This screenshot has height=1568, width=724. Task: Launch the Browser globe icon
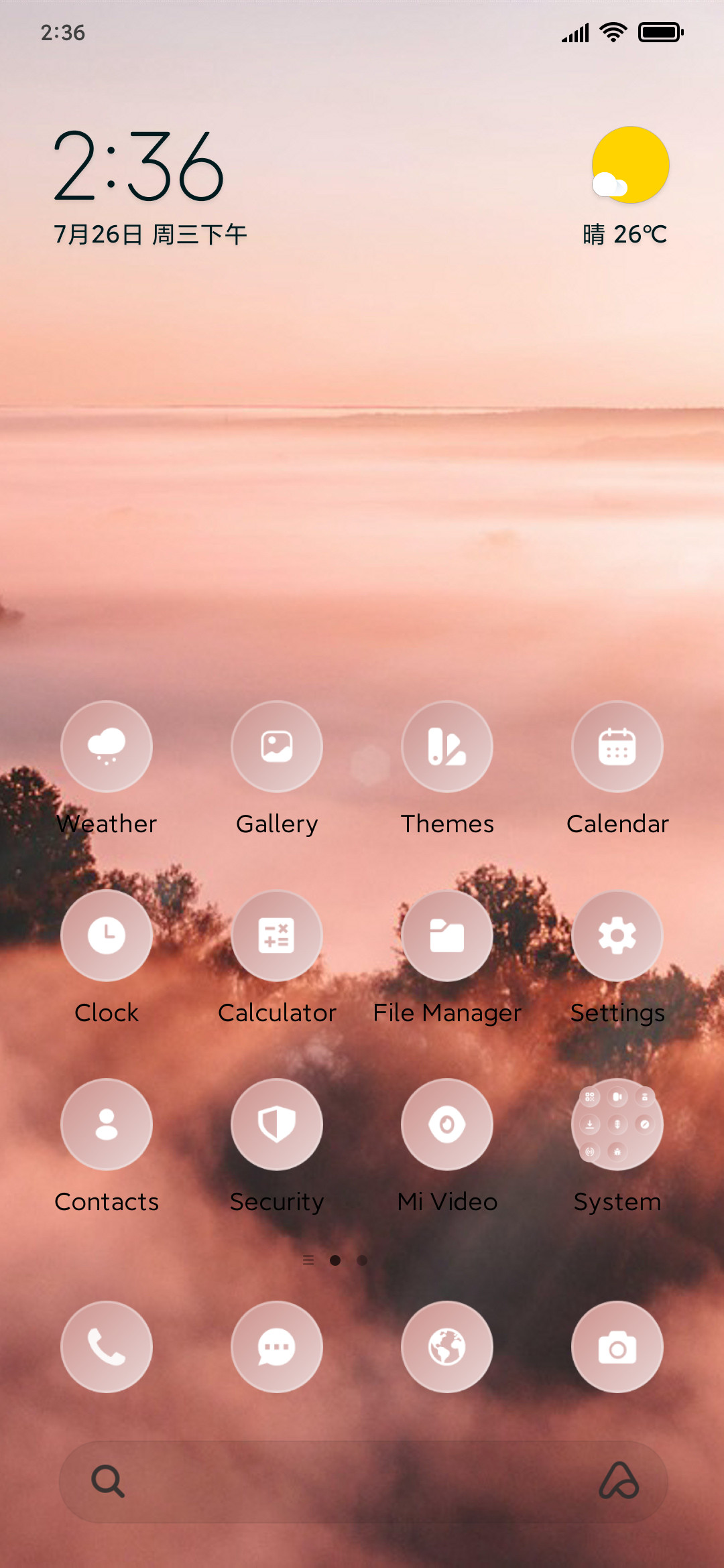click(447, 1347)
